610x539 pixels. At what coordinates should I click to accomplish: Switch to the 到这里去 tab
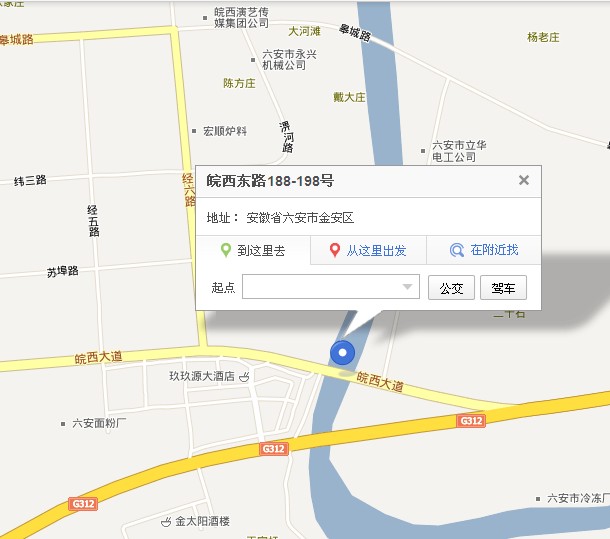(x=253, y=251)
